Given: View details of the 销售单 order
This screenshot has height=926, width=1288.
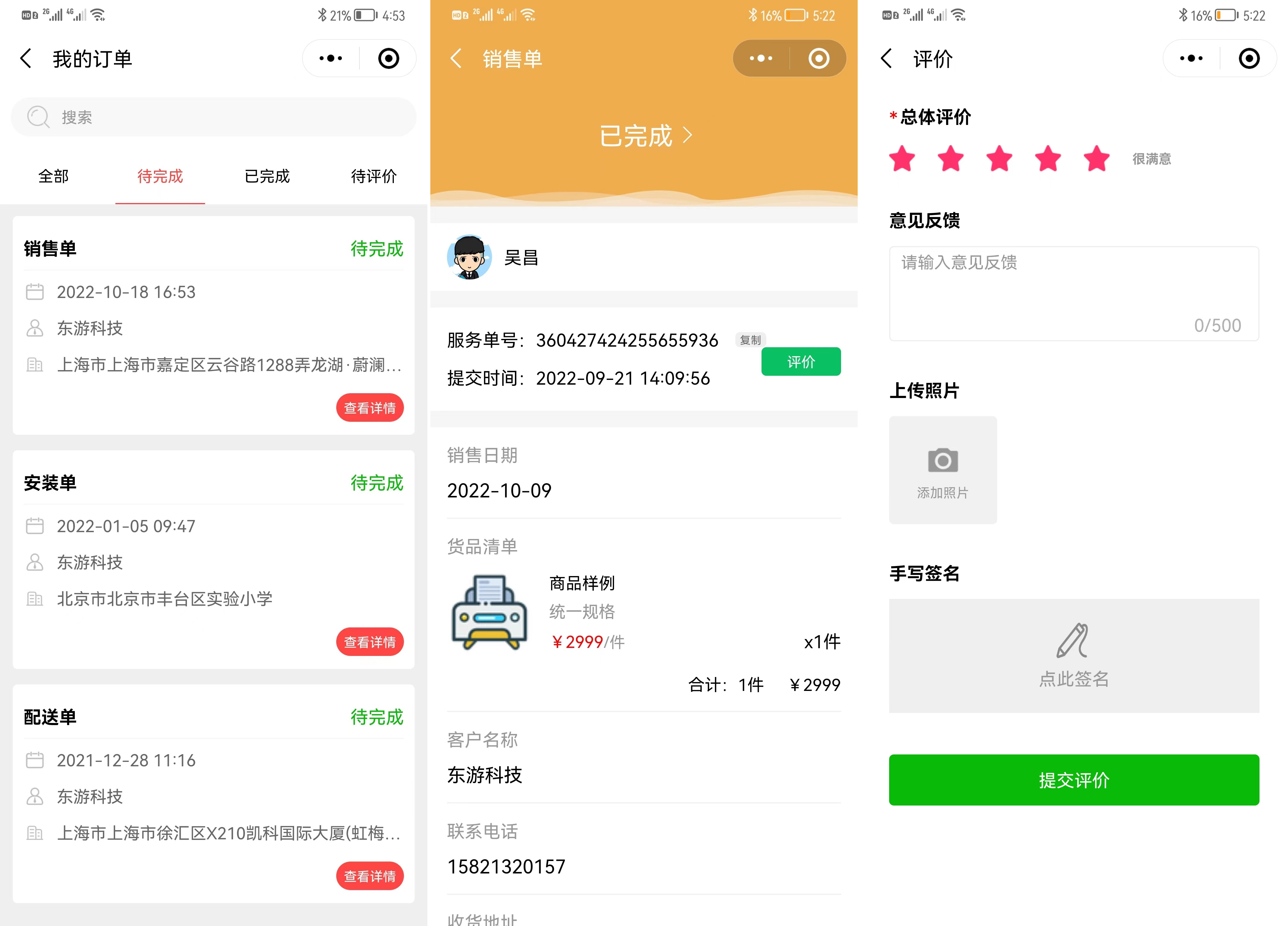Looking at the screenshot, I should 370,408.
